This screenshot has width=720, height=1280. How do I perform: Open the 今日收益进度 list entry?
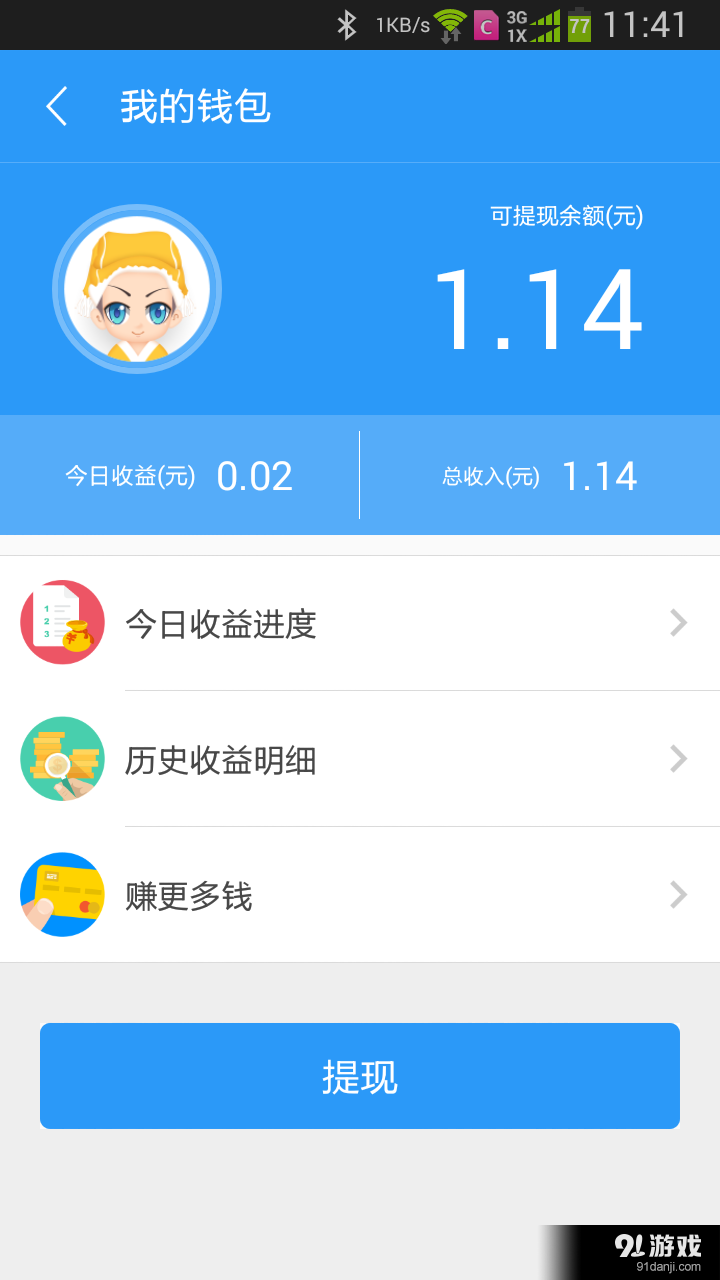coord(222,622)
